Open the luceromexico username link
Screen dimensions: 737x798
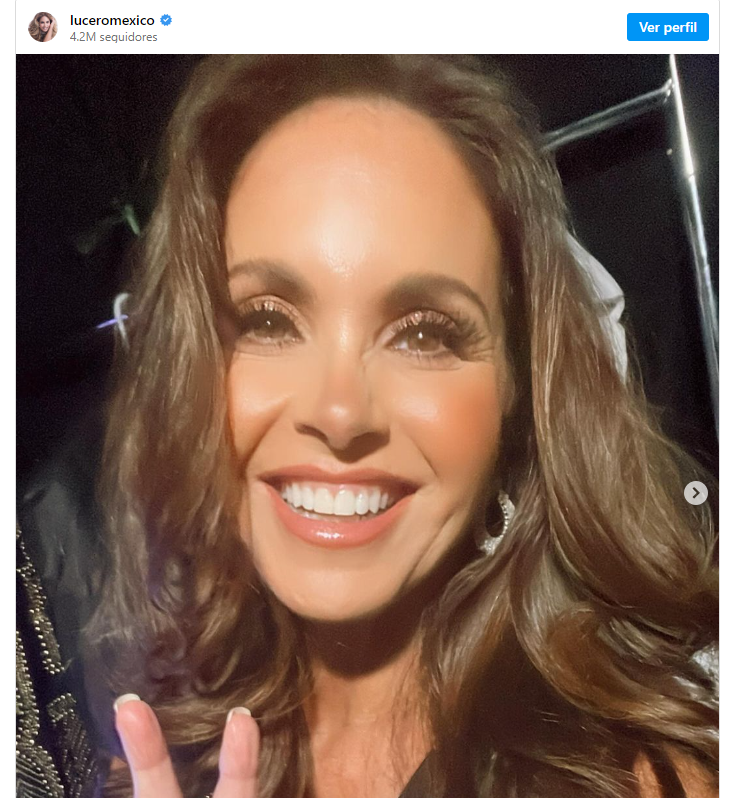pos(112,20)
